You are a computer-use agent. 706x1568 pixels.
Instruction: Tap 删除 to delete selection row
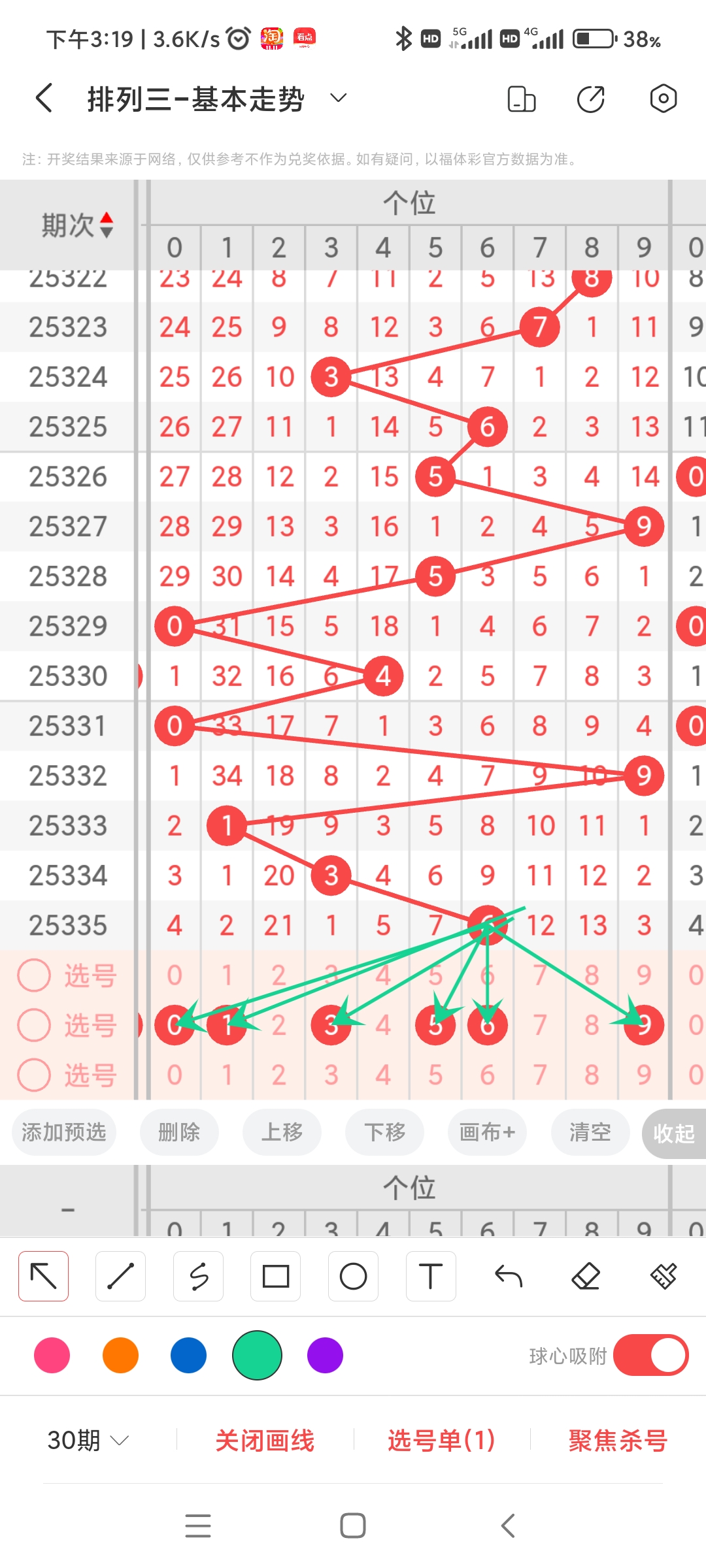[x=179, y=1132]
